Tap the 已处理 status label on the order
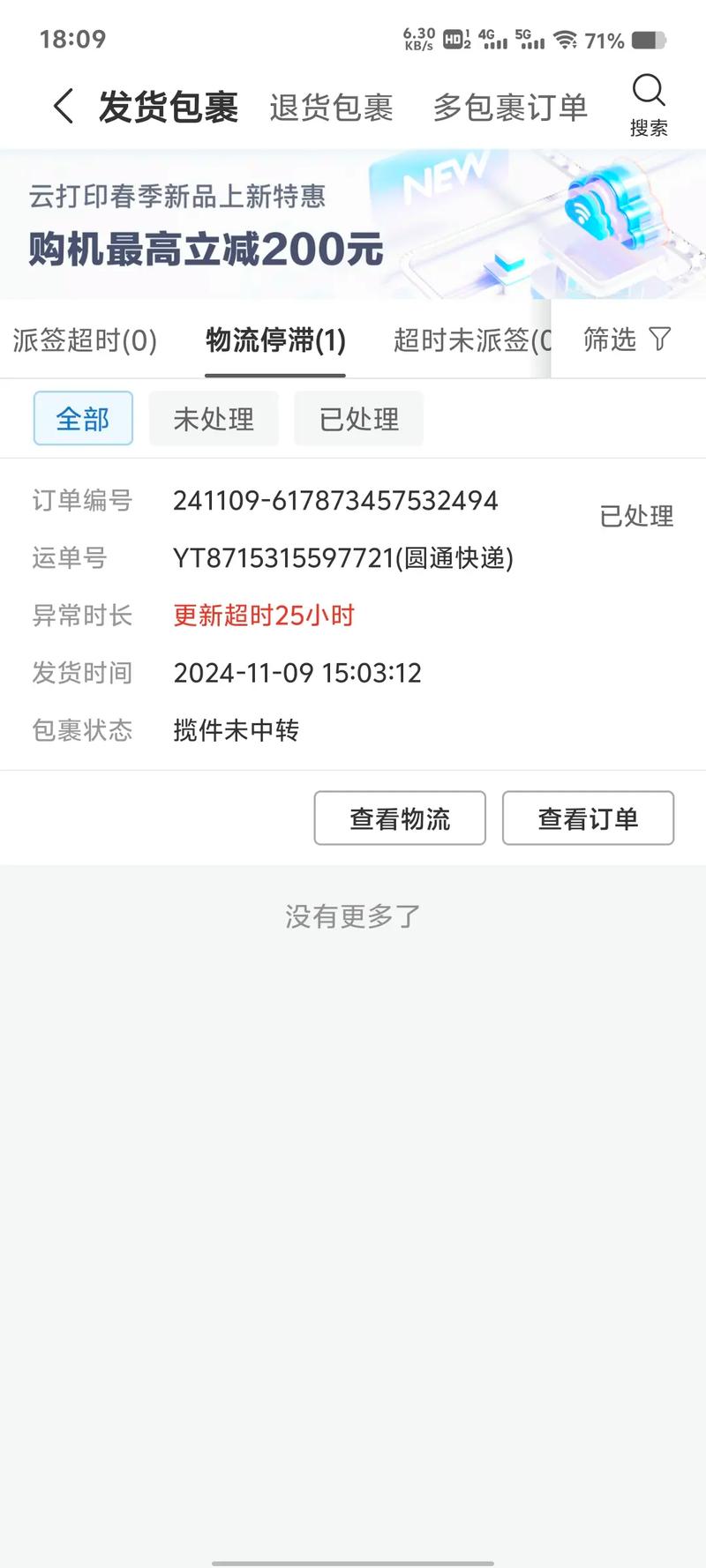706x1568 pixels. tap(636, 515)
